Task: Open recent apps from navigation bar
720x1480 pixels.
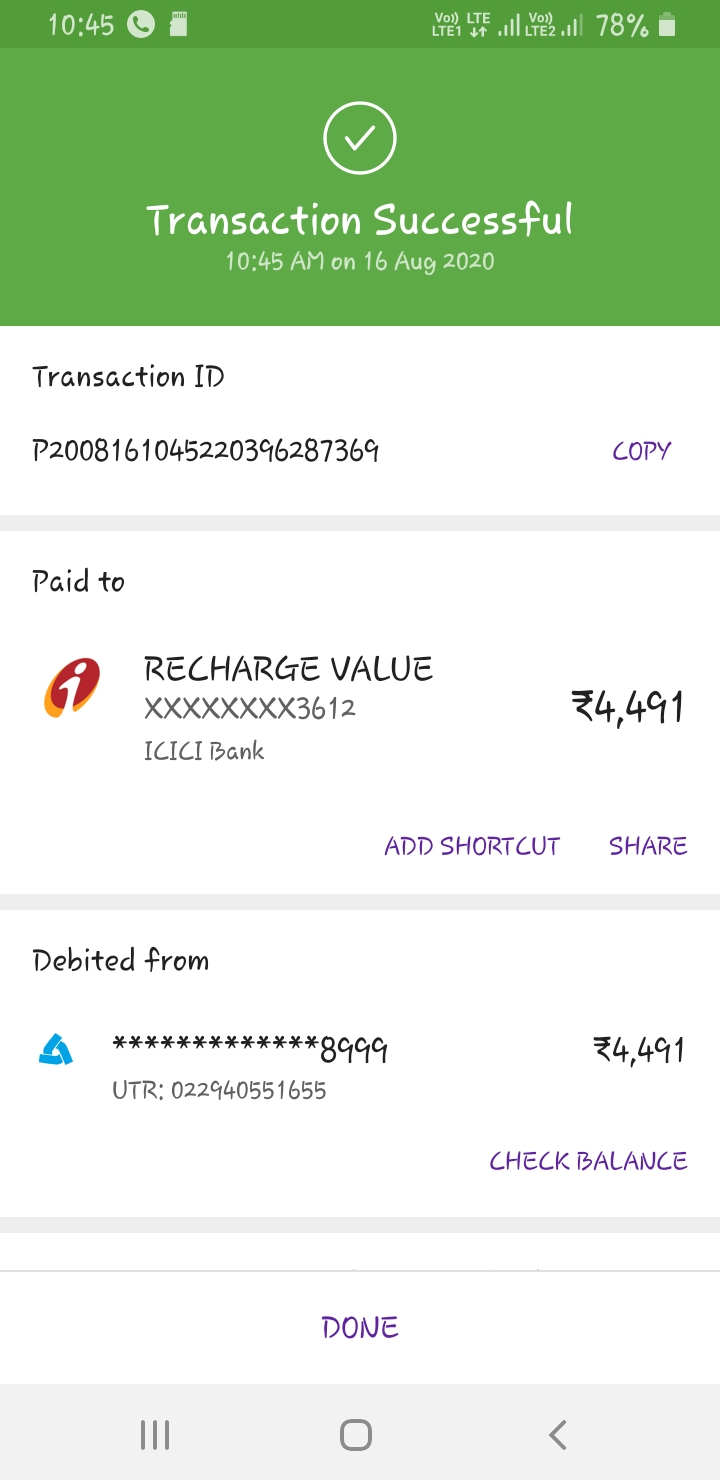Action: (x=155, y=1435)
